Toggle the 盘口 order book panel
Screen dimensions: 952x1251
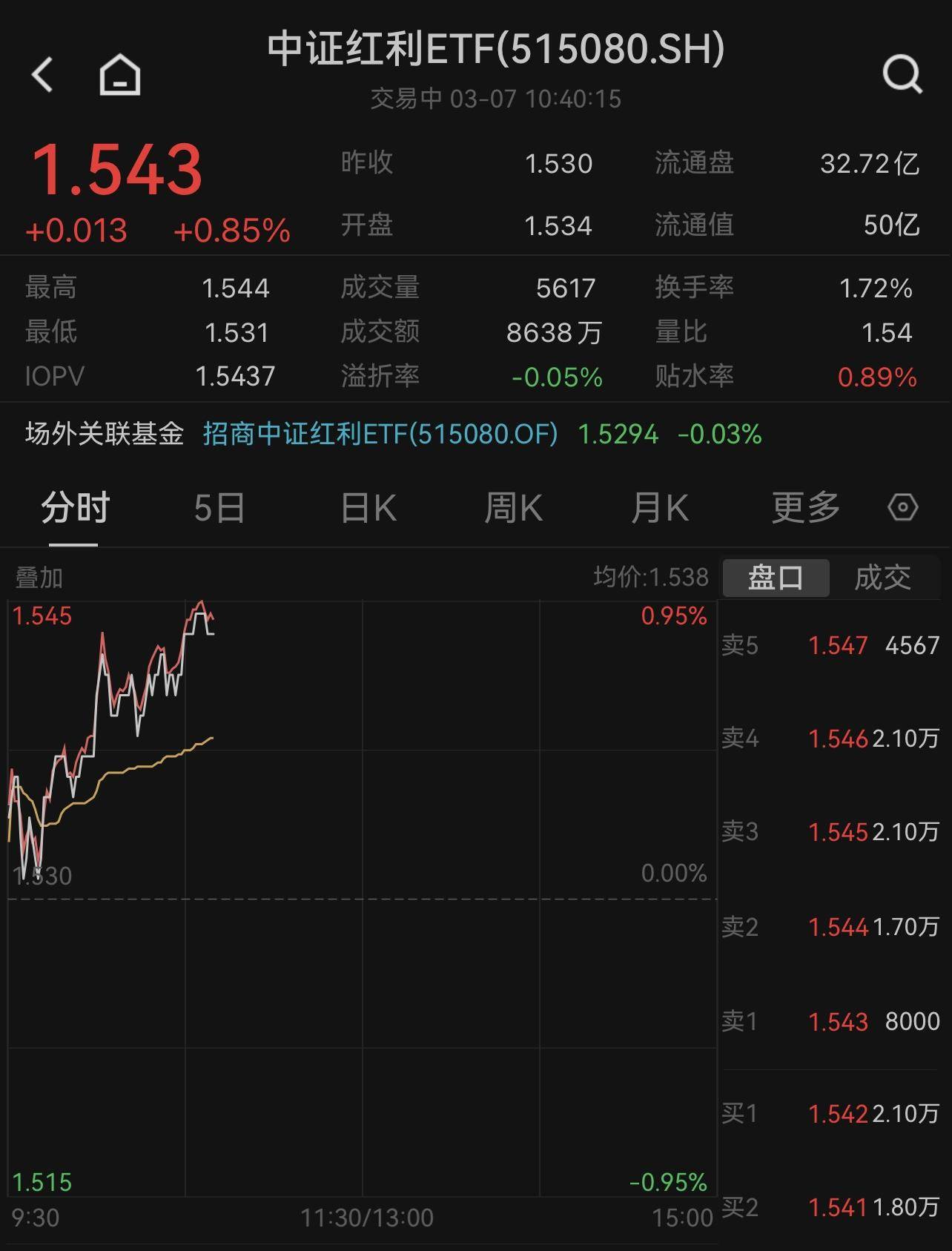[775, 578]
